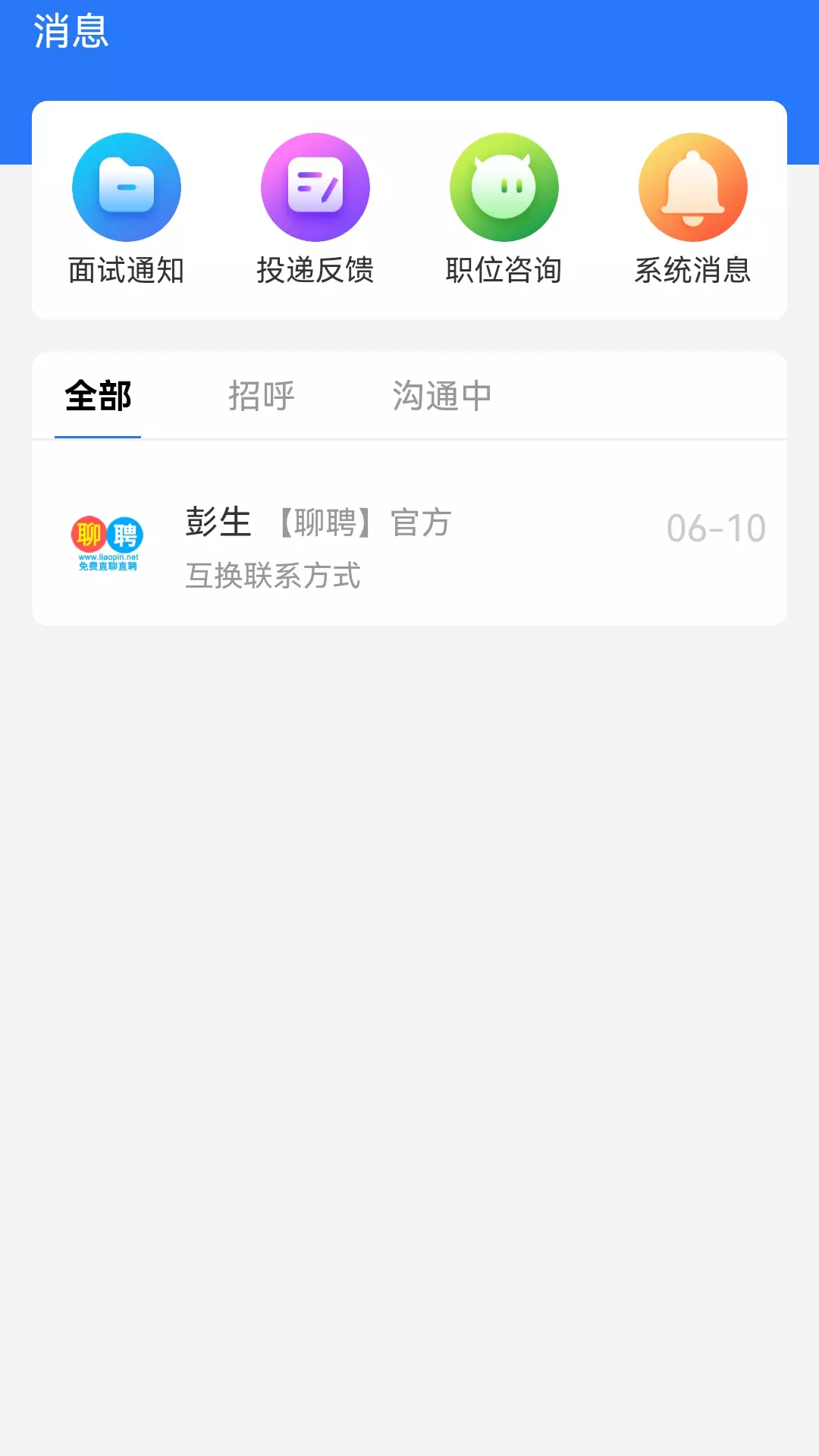Switch to the 招呼 tab

[x=262, y=396]
